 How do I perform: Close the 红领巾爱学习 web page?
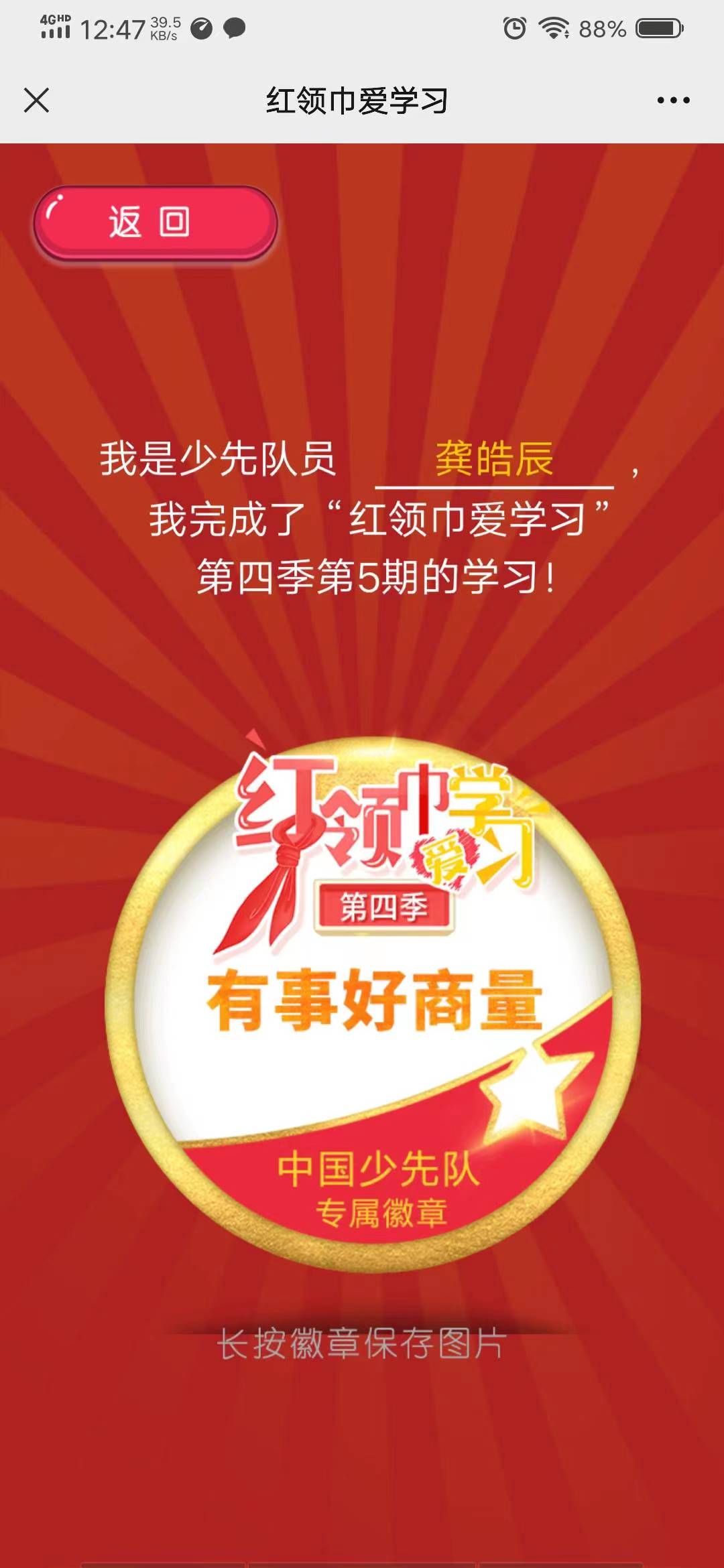point(36,101)
